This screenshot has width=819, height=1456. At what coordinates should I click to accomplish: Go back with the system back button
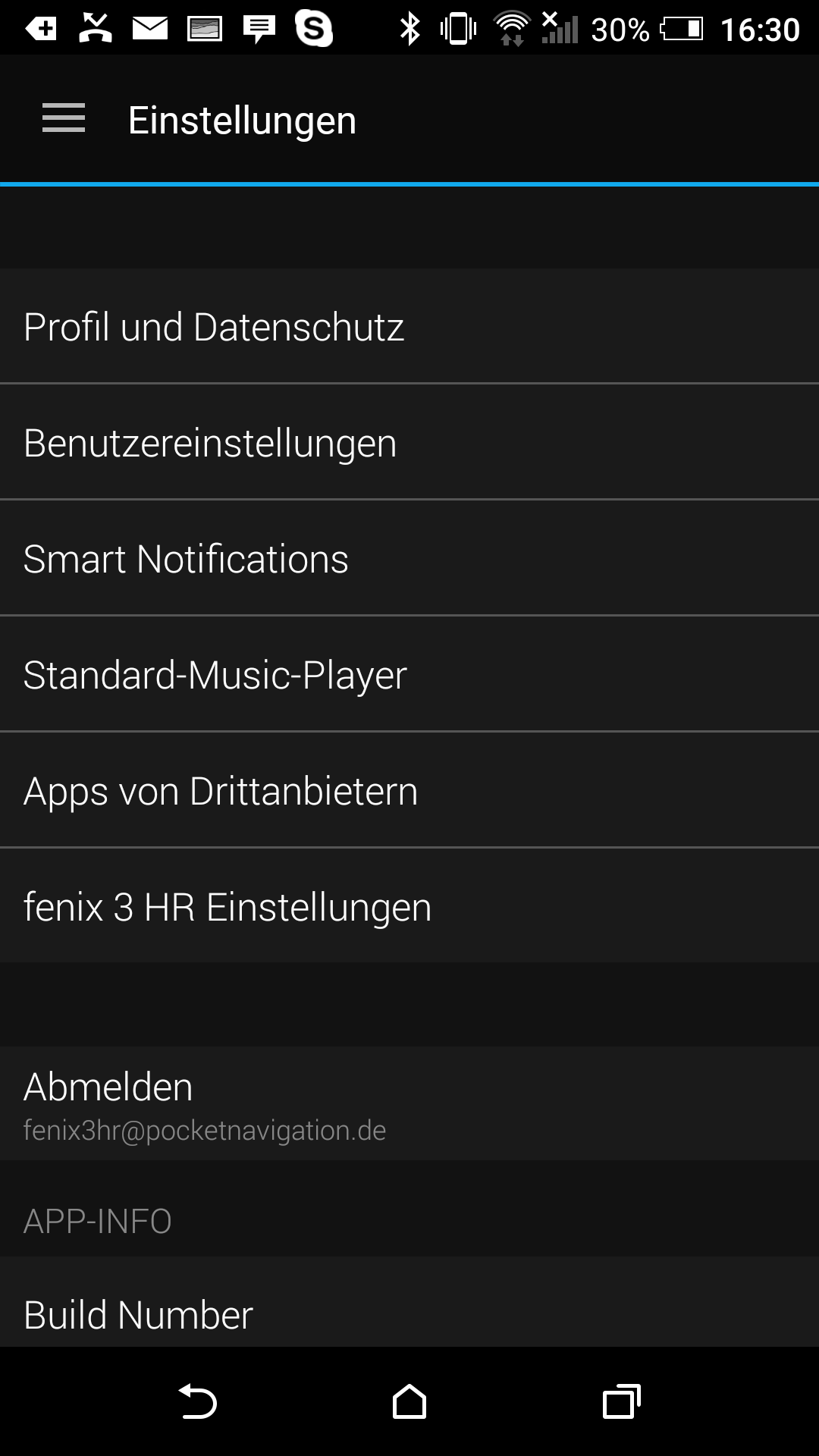(x=198, y=1401)
